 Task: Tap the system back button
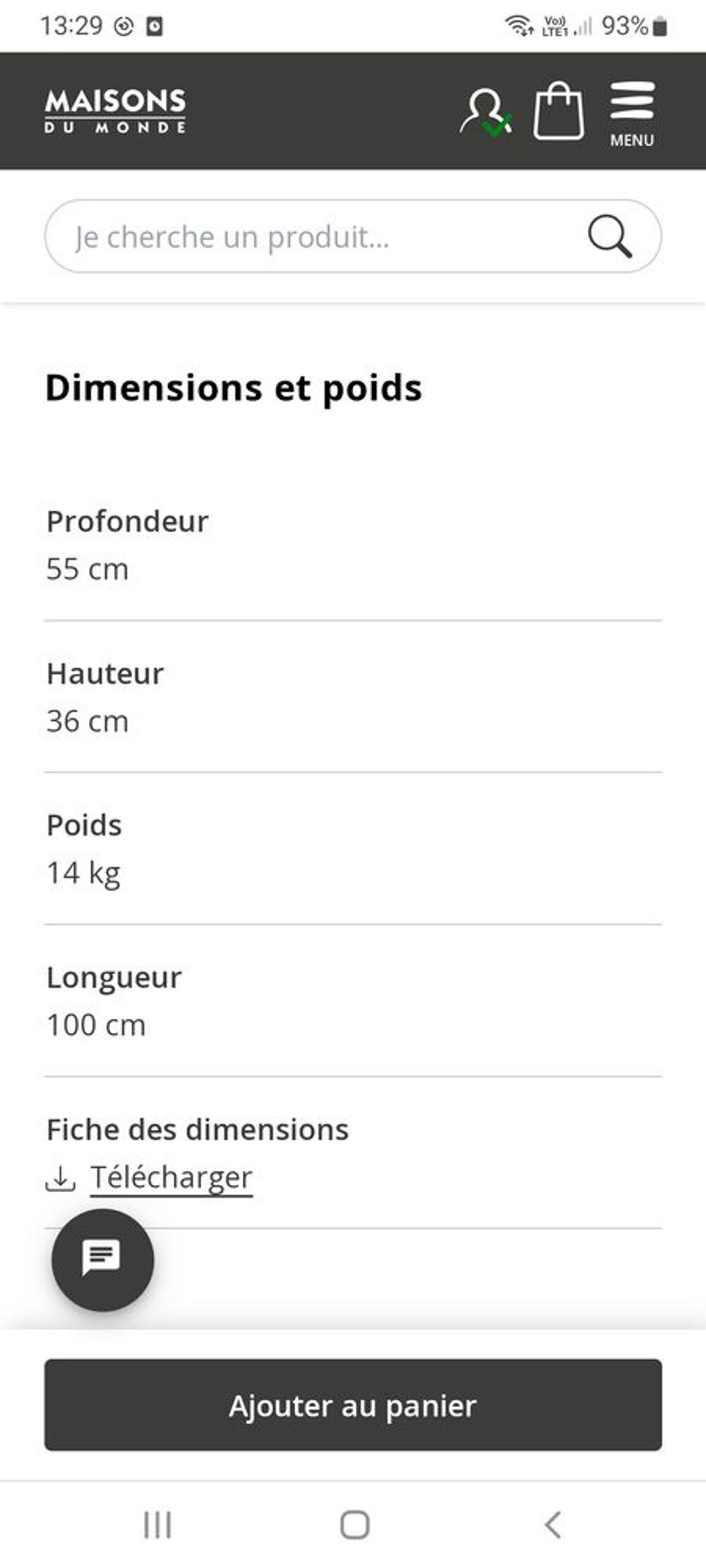point(553,1524)
